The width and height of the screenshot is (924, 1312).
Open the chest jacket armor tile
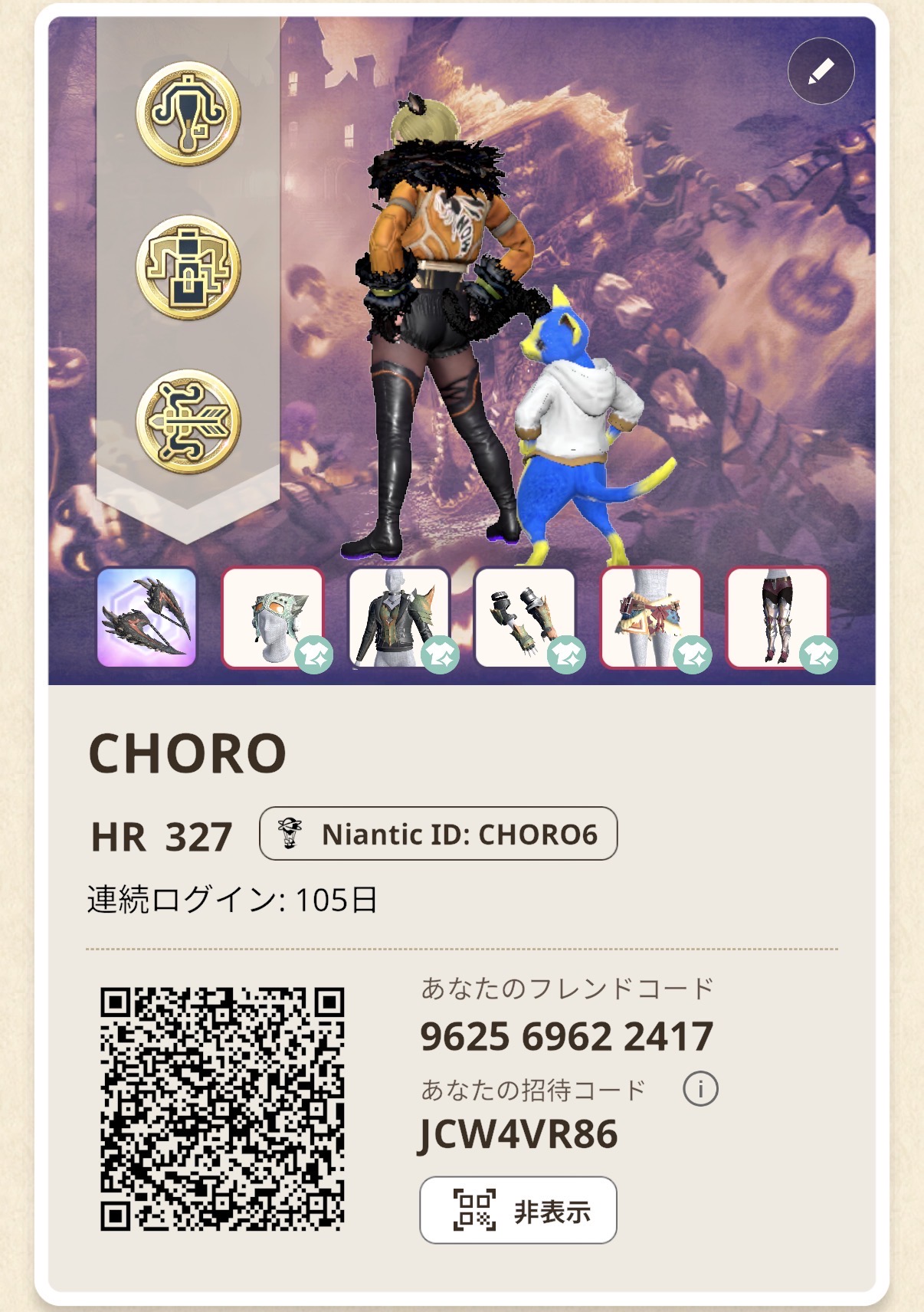click(399, 618)
